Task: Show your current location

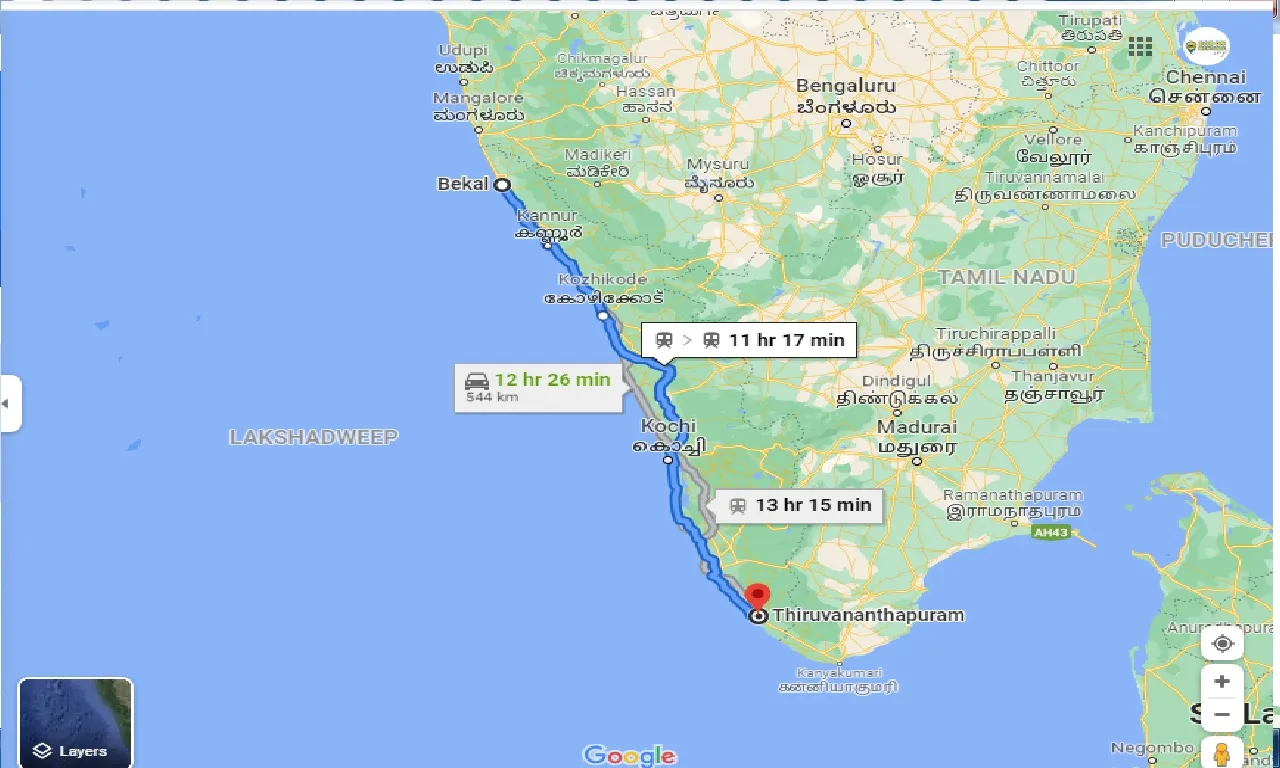Action: 1222,643
